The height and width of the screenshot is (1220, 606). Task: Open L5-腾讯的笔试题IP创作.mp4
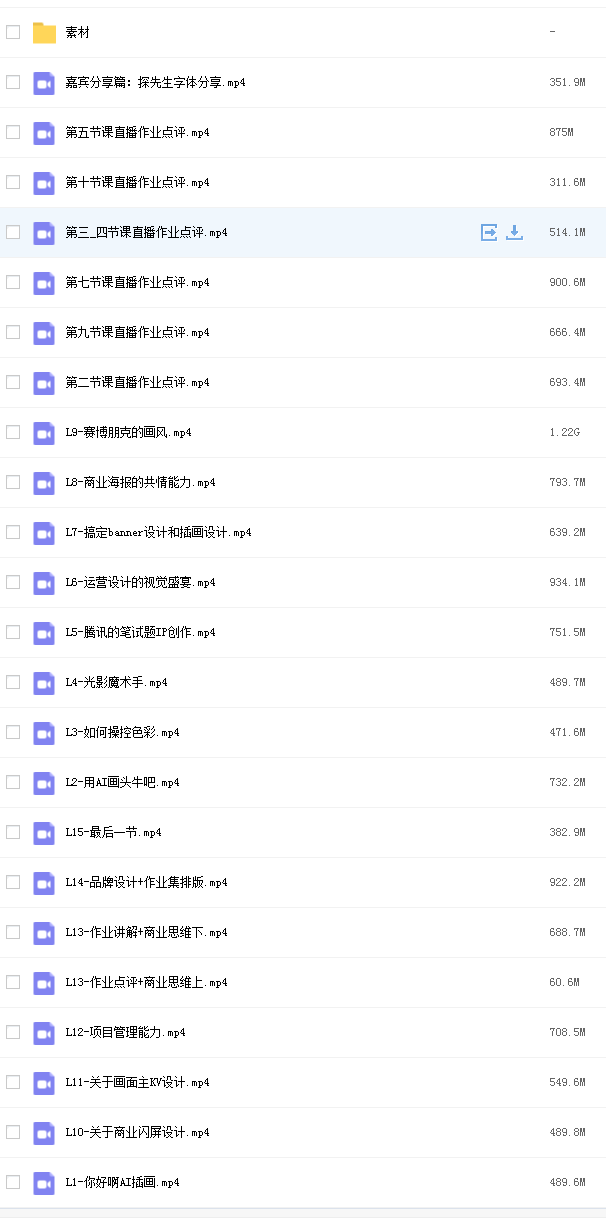coord(140,632)
